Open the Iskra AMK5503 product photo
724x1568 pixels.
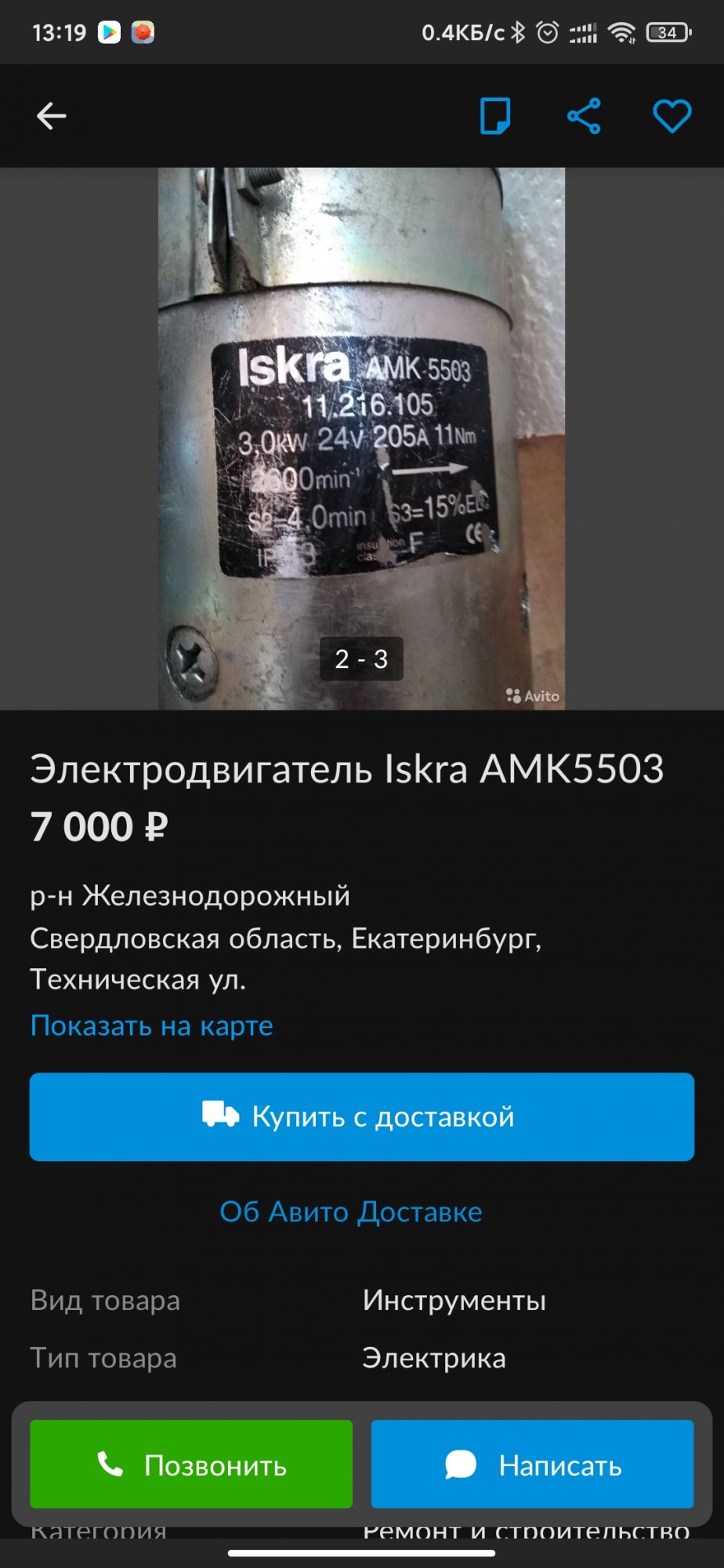361,439
